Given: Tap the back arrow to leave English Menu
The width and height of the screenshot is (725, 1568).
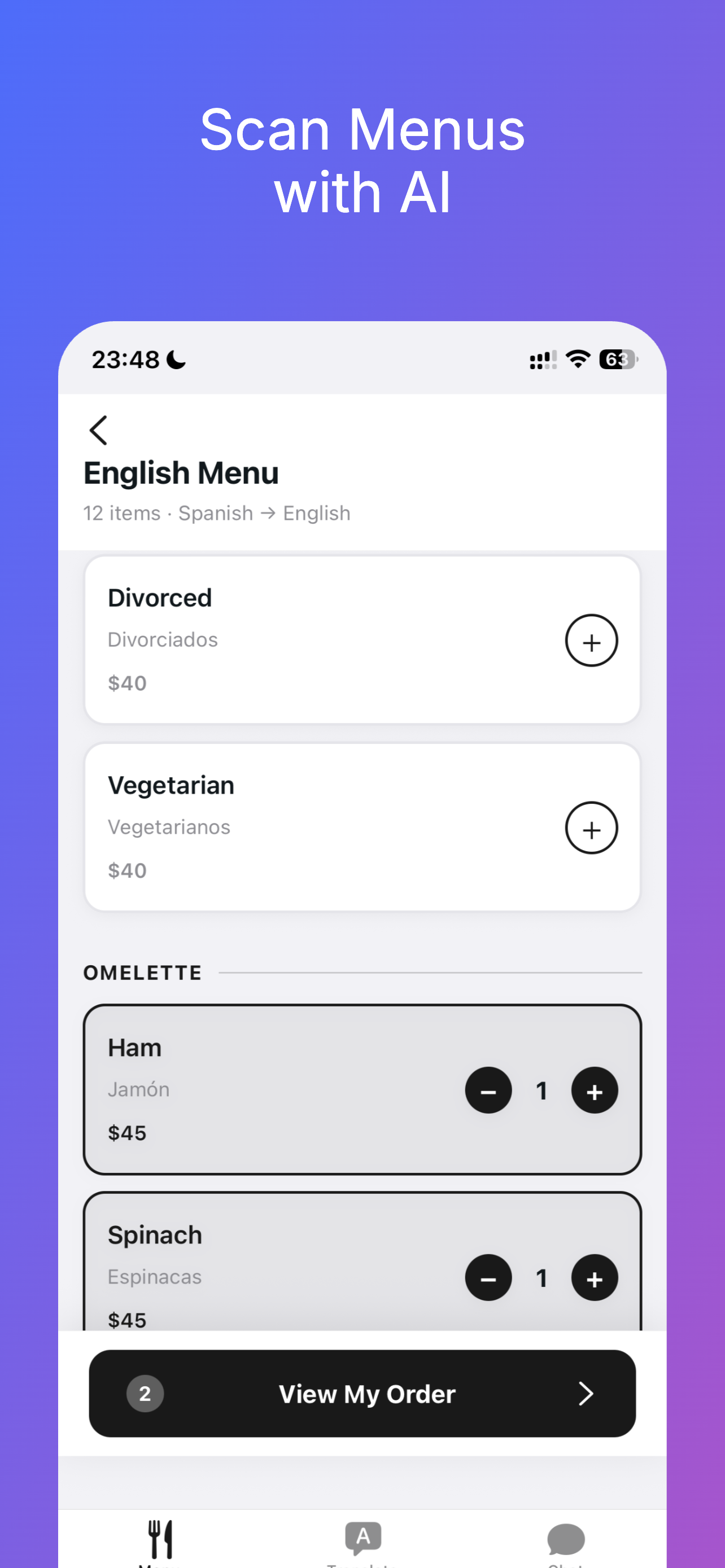Looking at the screenshot, I should click(99, 429).
